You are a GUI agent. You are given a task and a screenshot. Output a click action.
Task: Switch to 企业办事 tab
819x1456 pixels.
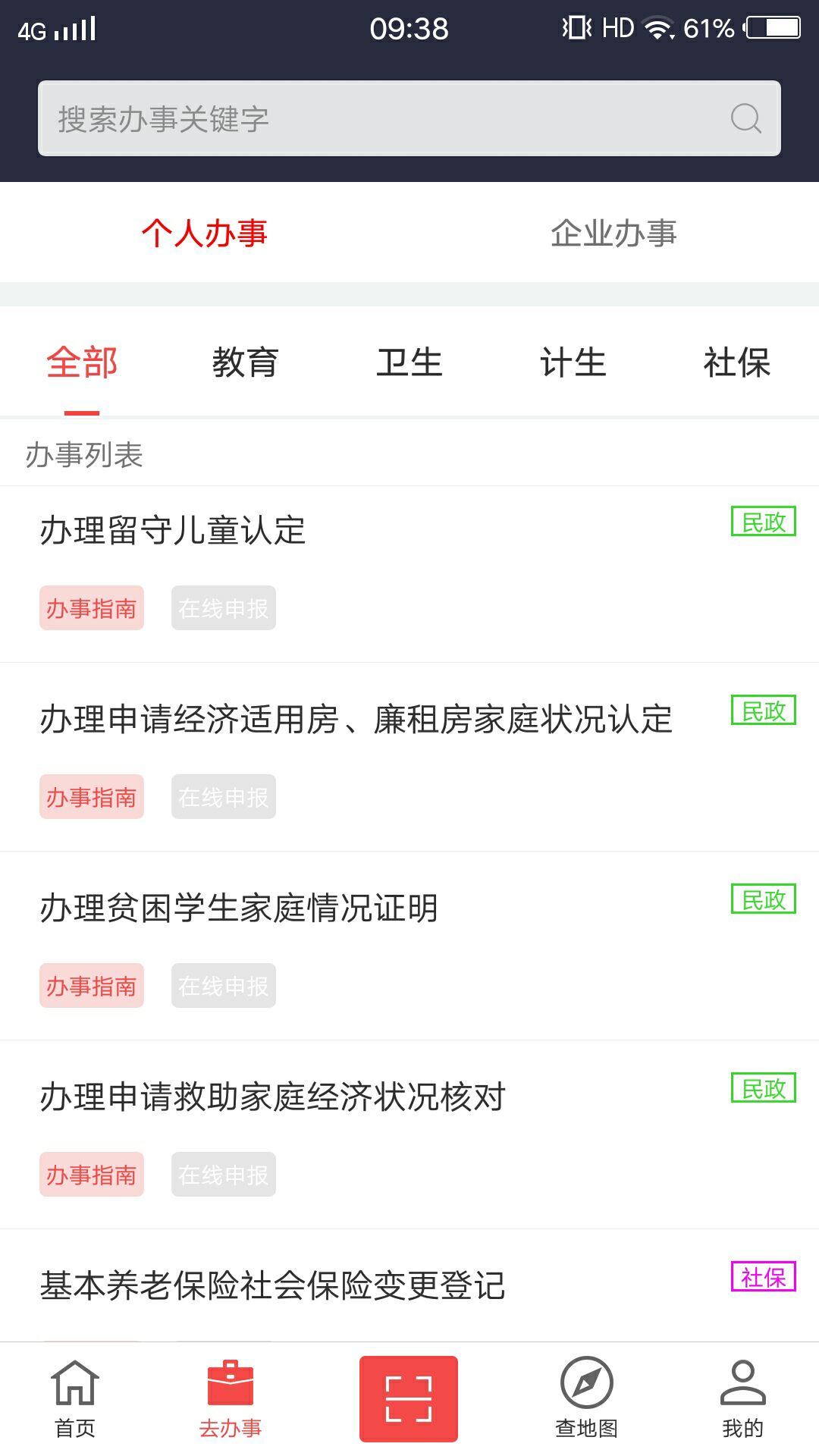[616, 234]
